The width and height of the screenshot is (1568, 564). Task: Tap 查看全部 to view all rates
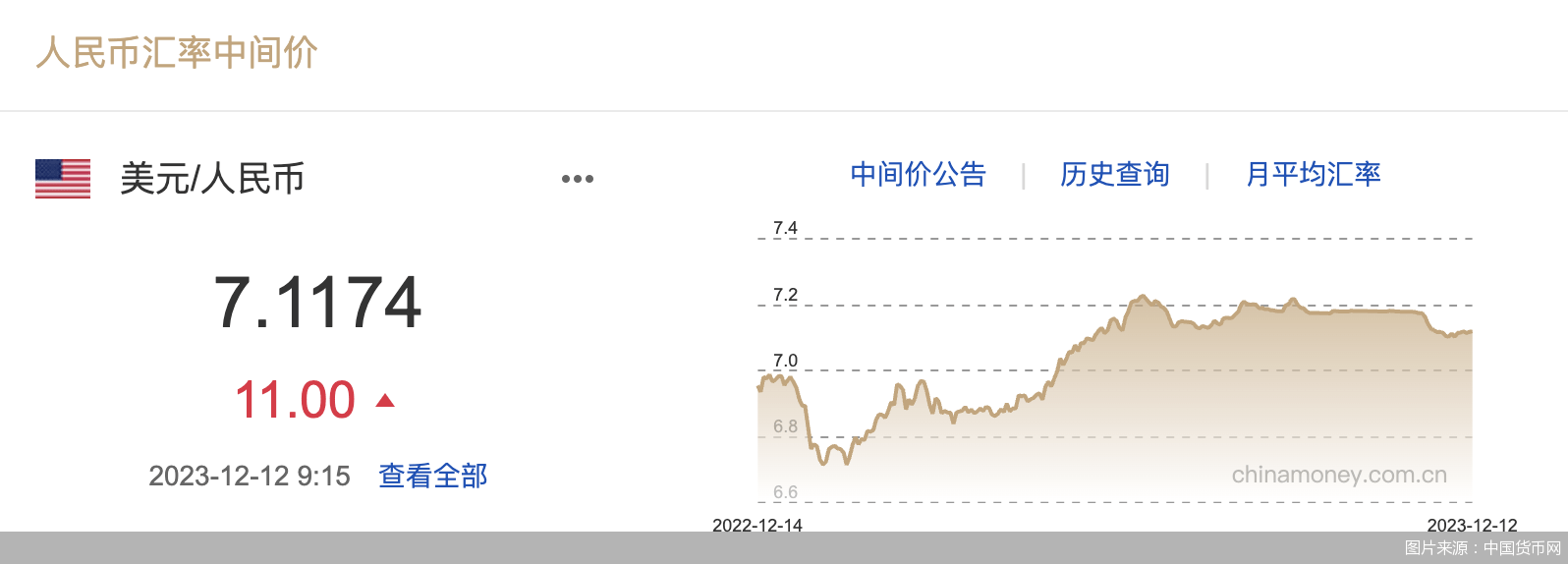433,477
